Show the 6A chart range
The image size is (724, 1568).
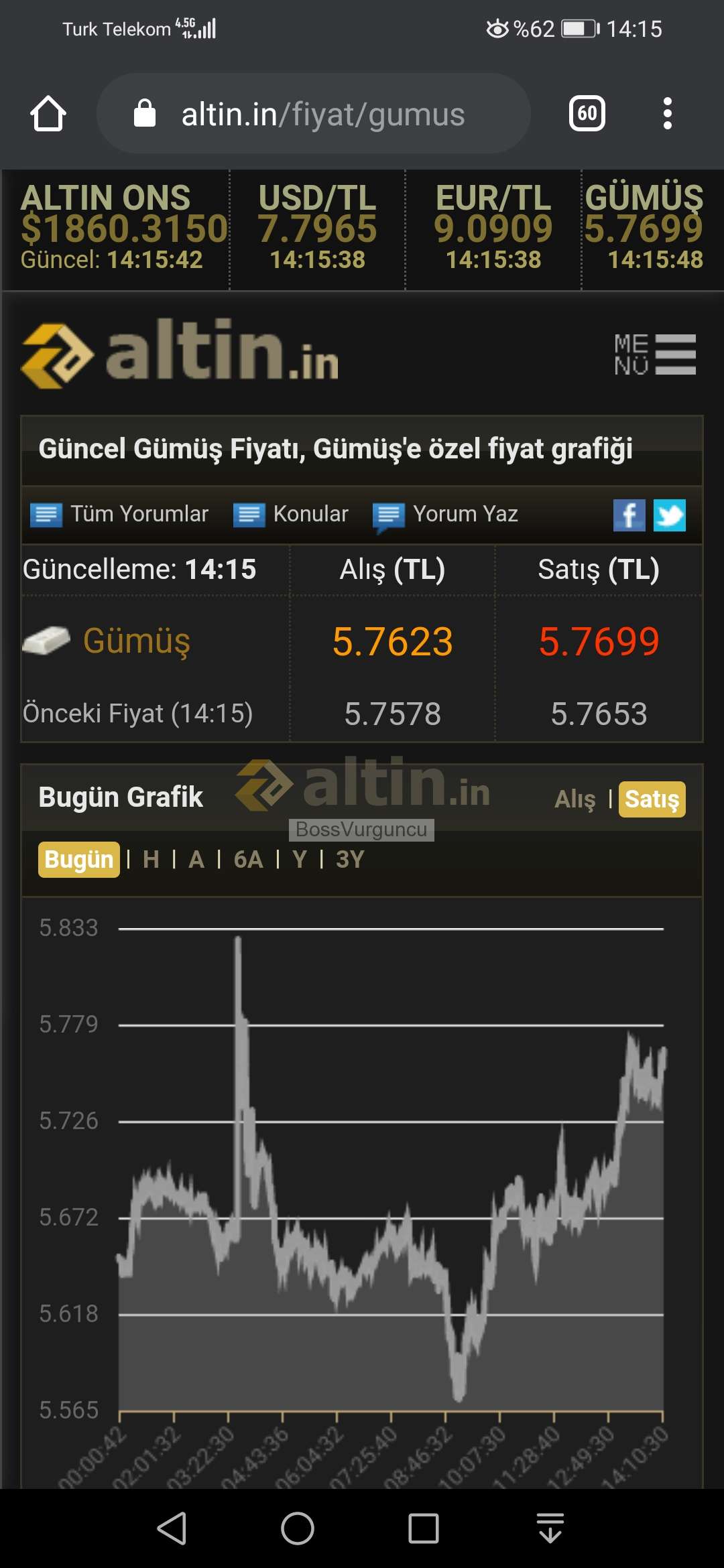pos(248,859)
